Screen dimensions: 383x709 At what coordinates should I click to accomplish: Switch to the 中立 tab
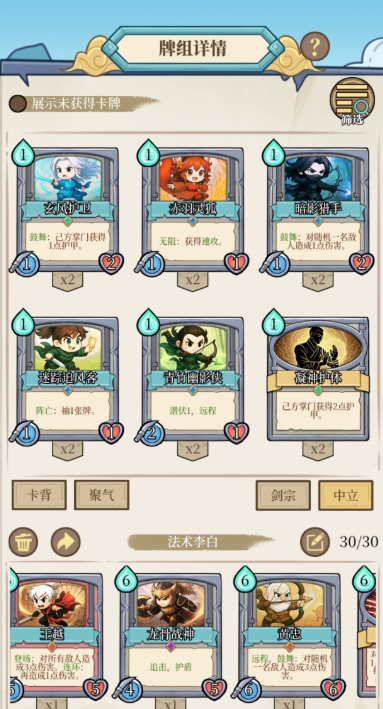pyautogui.click(x=345, y=495)
